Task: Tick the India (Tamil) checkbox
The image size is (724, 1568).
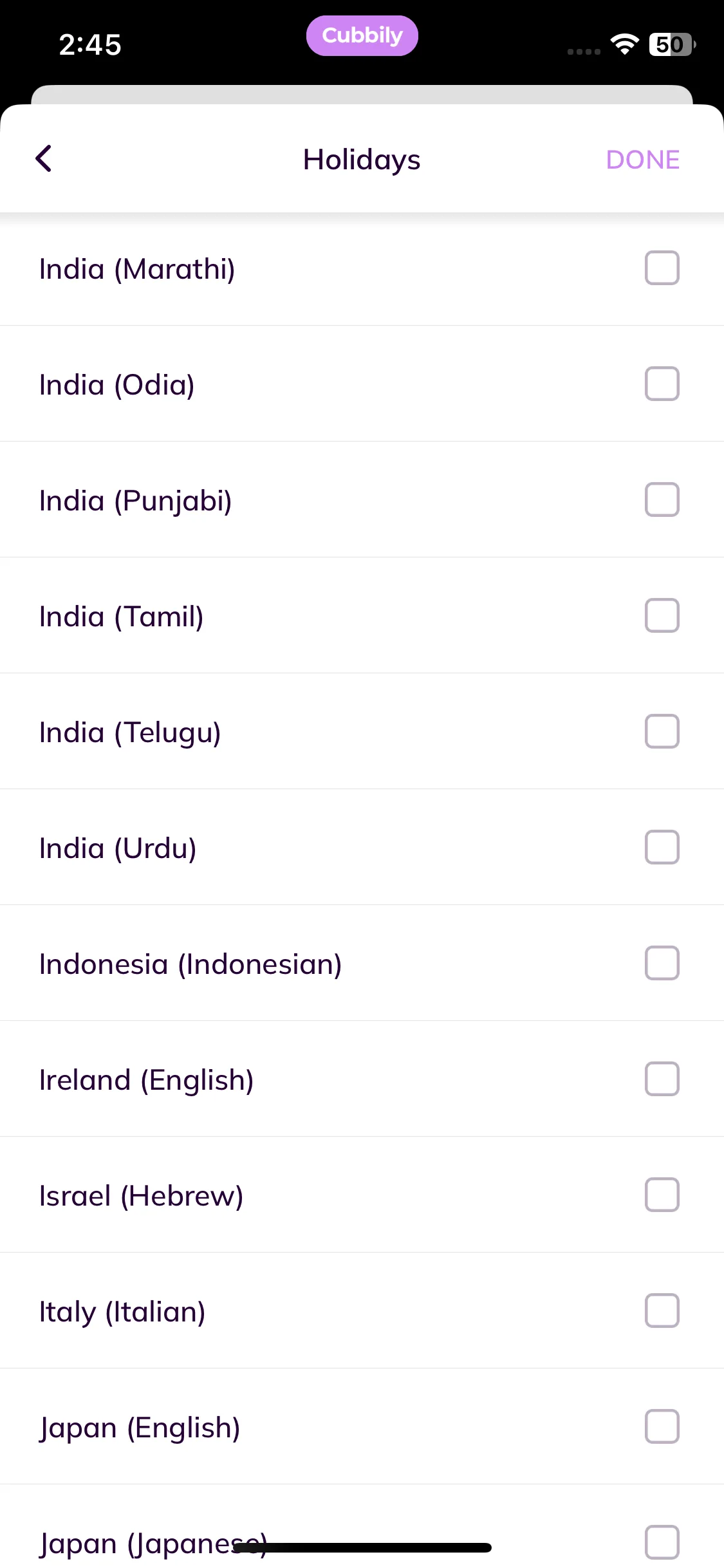Action: click(662, 615)
